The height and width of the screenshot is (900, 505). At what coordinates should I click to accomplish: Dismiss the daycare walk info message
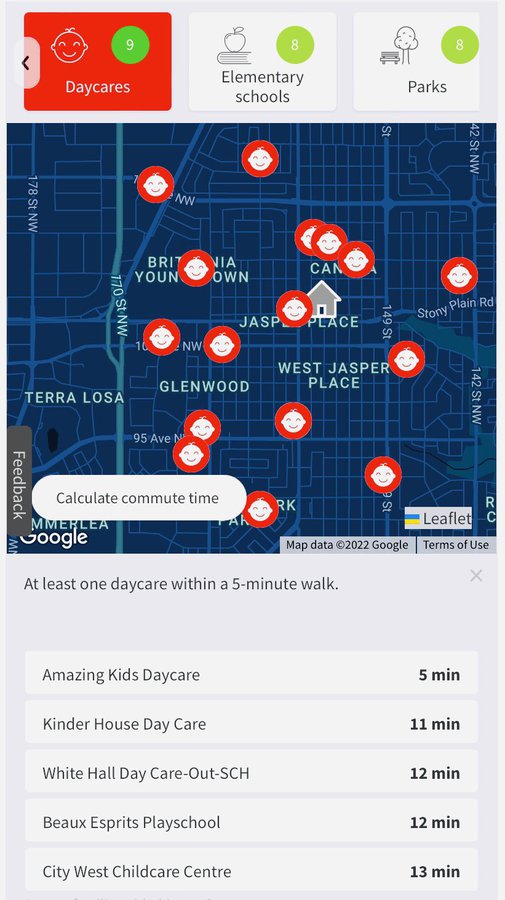pyautogui.click(x=476, y=576)
